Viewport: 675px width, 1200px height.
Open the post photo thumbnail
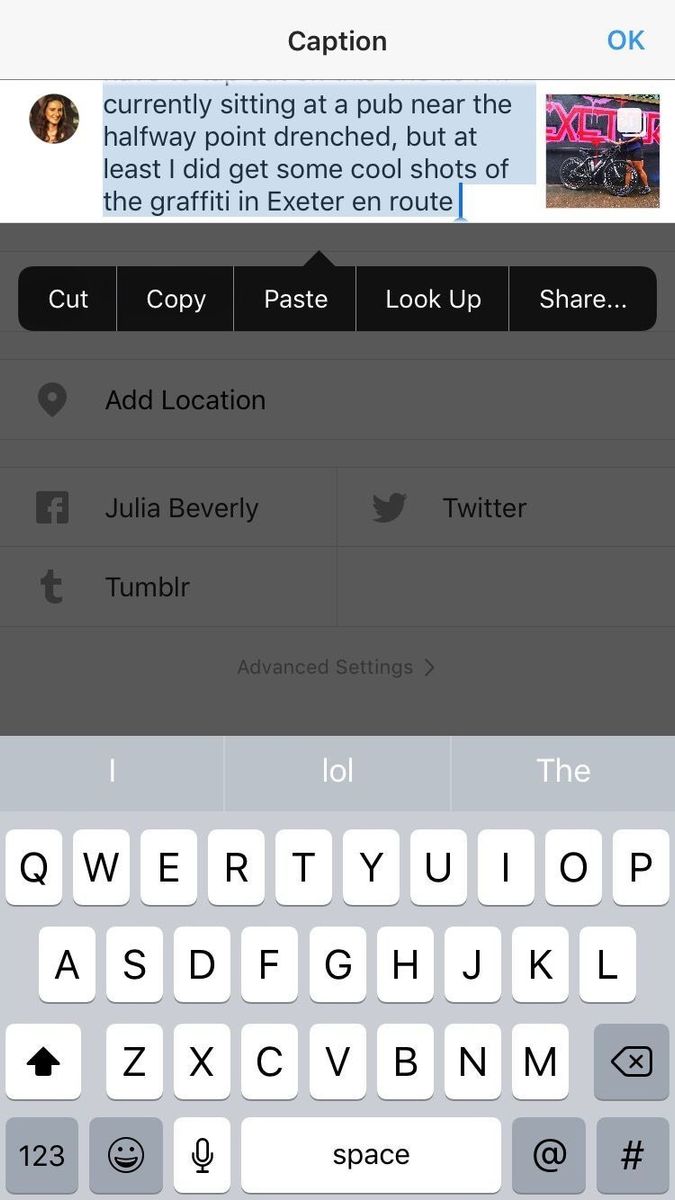coord(602,151)
